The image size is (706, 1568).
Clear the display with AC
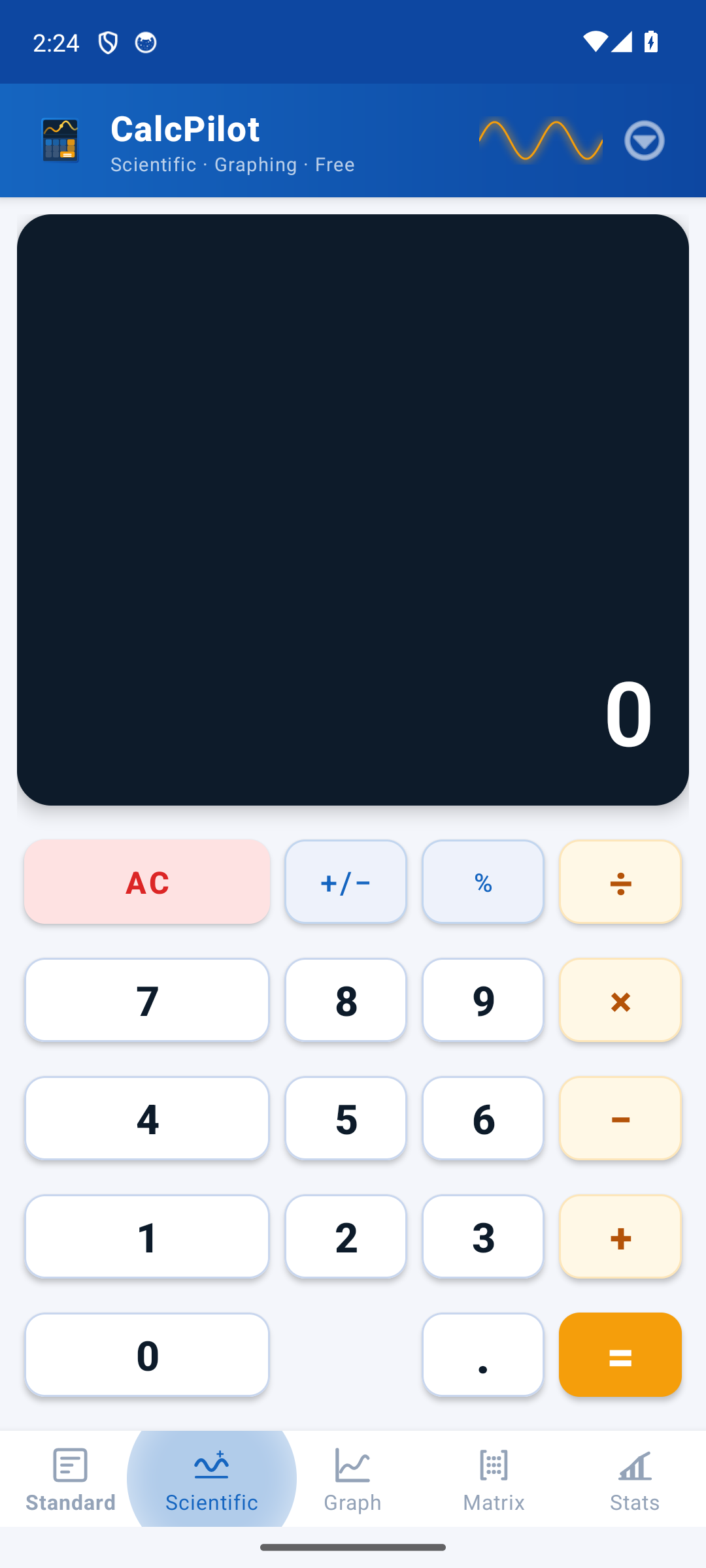(x=147, y=882)
